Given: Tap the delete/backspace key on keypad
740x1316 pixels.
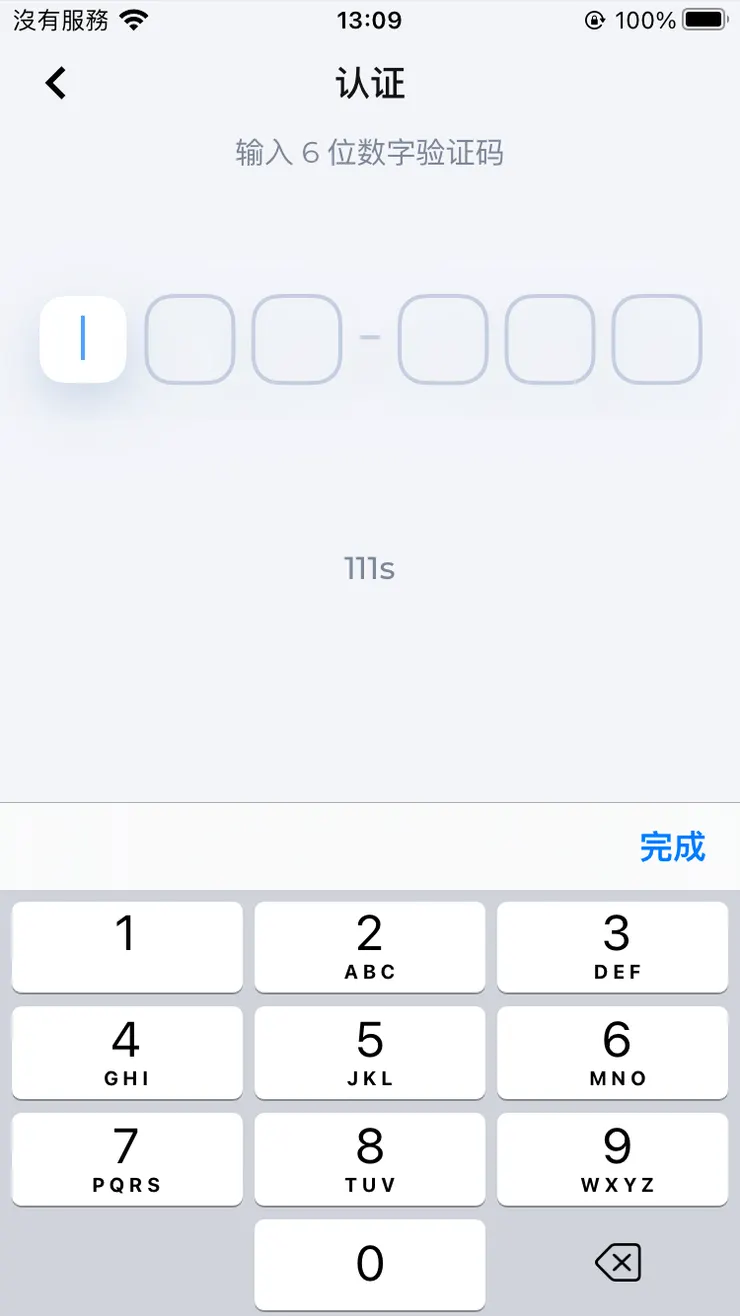Looking at the screenshot, I should tap(616, 1262).
